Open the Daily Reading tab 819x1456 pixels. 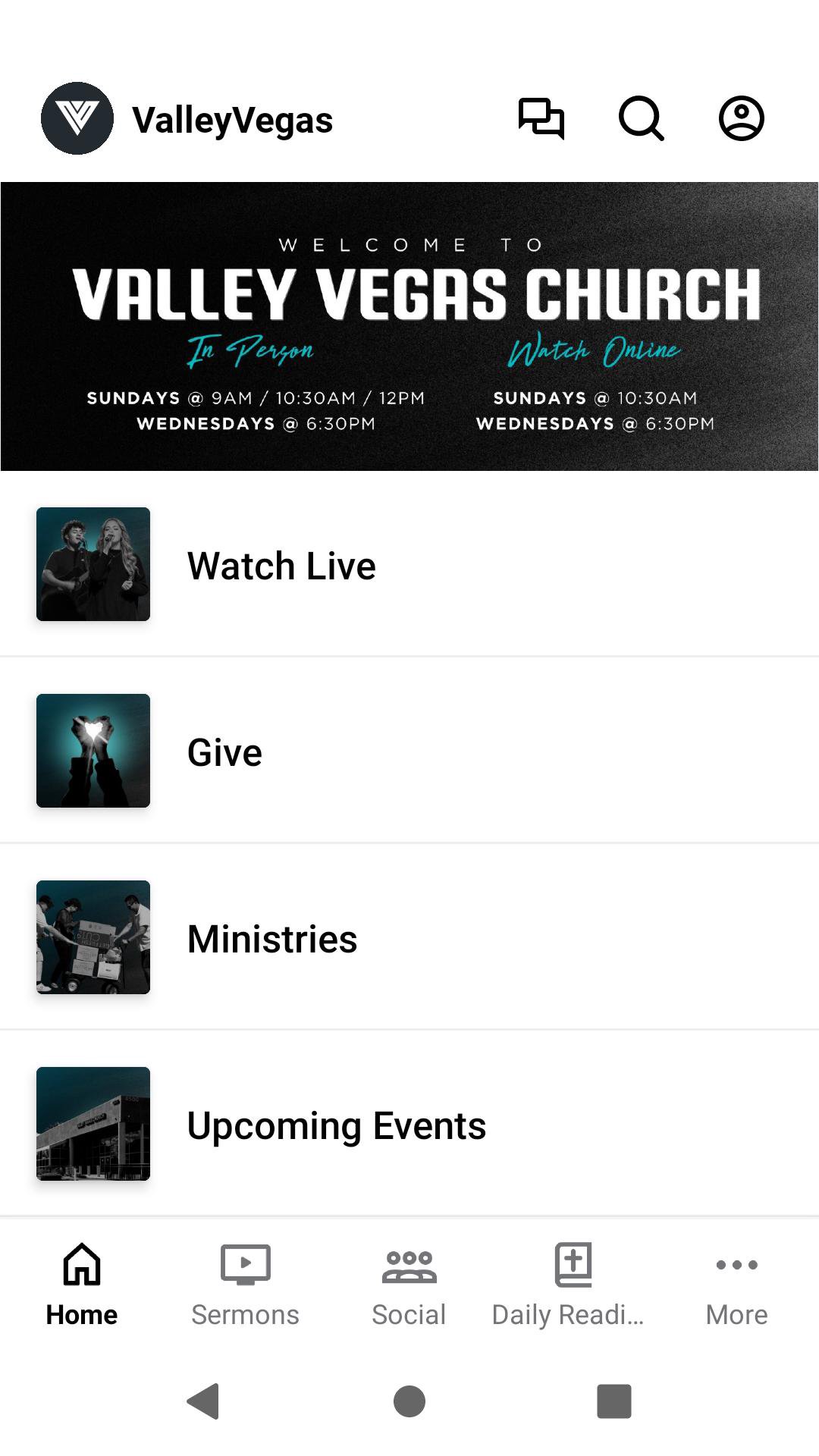coord(573,1285)
